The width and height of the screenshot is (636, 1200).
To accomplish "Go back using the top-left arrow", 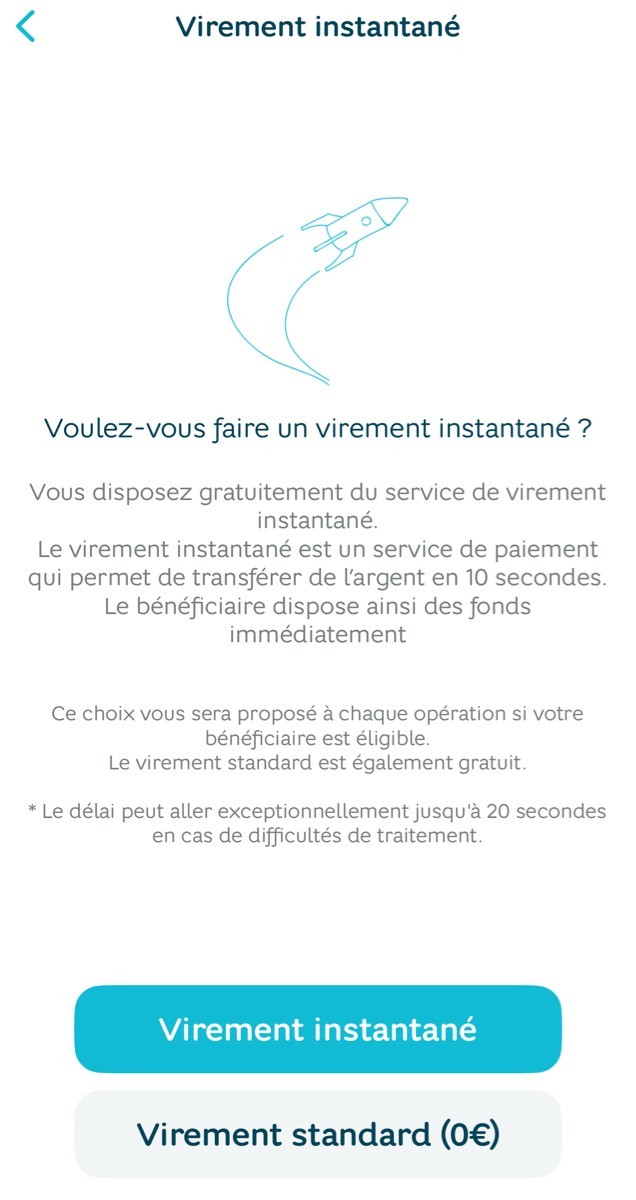I will 26,26.
